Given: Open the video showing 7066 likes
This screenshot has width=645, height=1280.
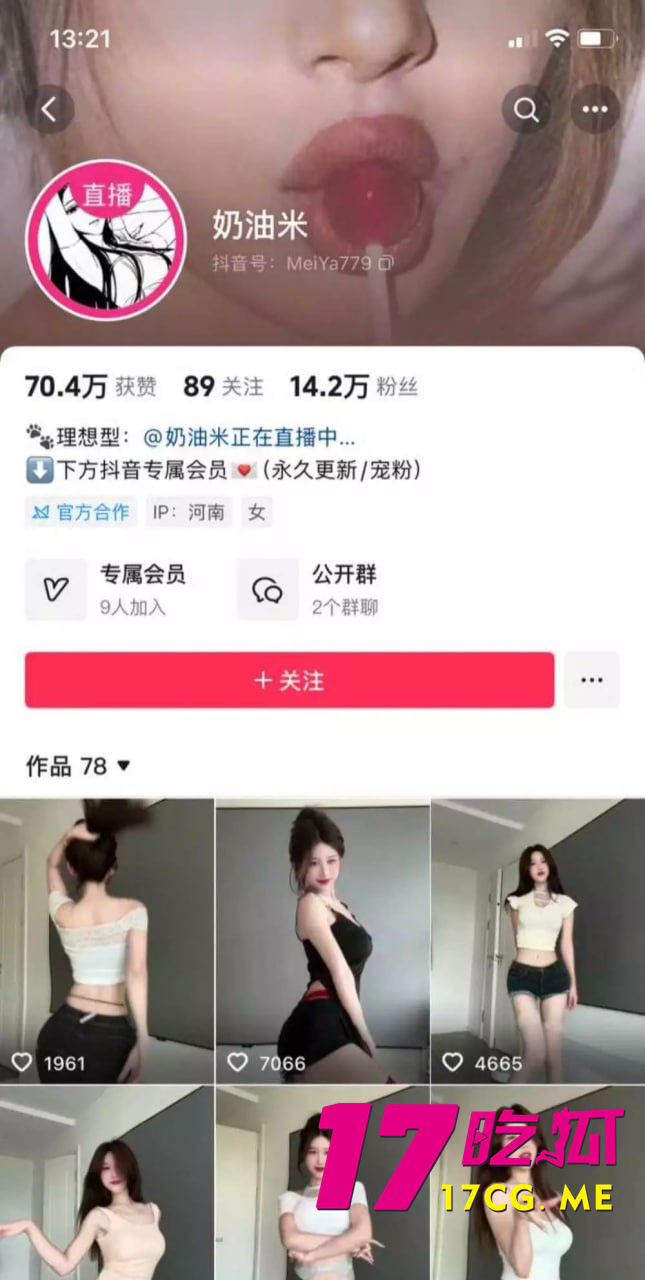Looking at the screenshot, I should pyautogui.click(x=322, y=940).
